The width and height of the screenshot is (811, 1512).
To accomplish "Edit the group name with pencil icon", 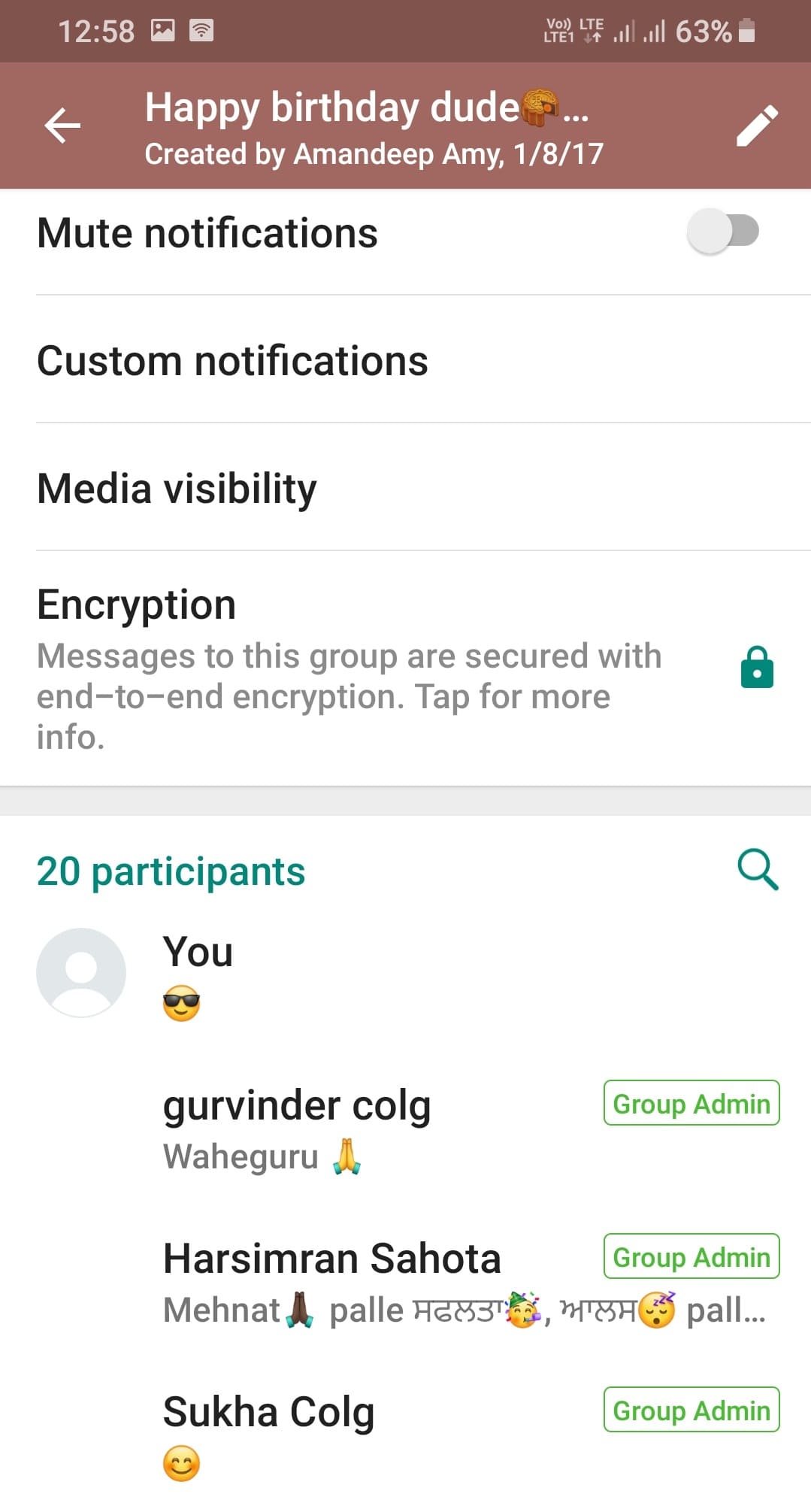I will [x=757, y=125].
